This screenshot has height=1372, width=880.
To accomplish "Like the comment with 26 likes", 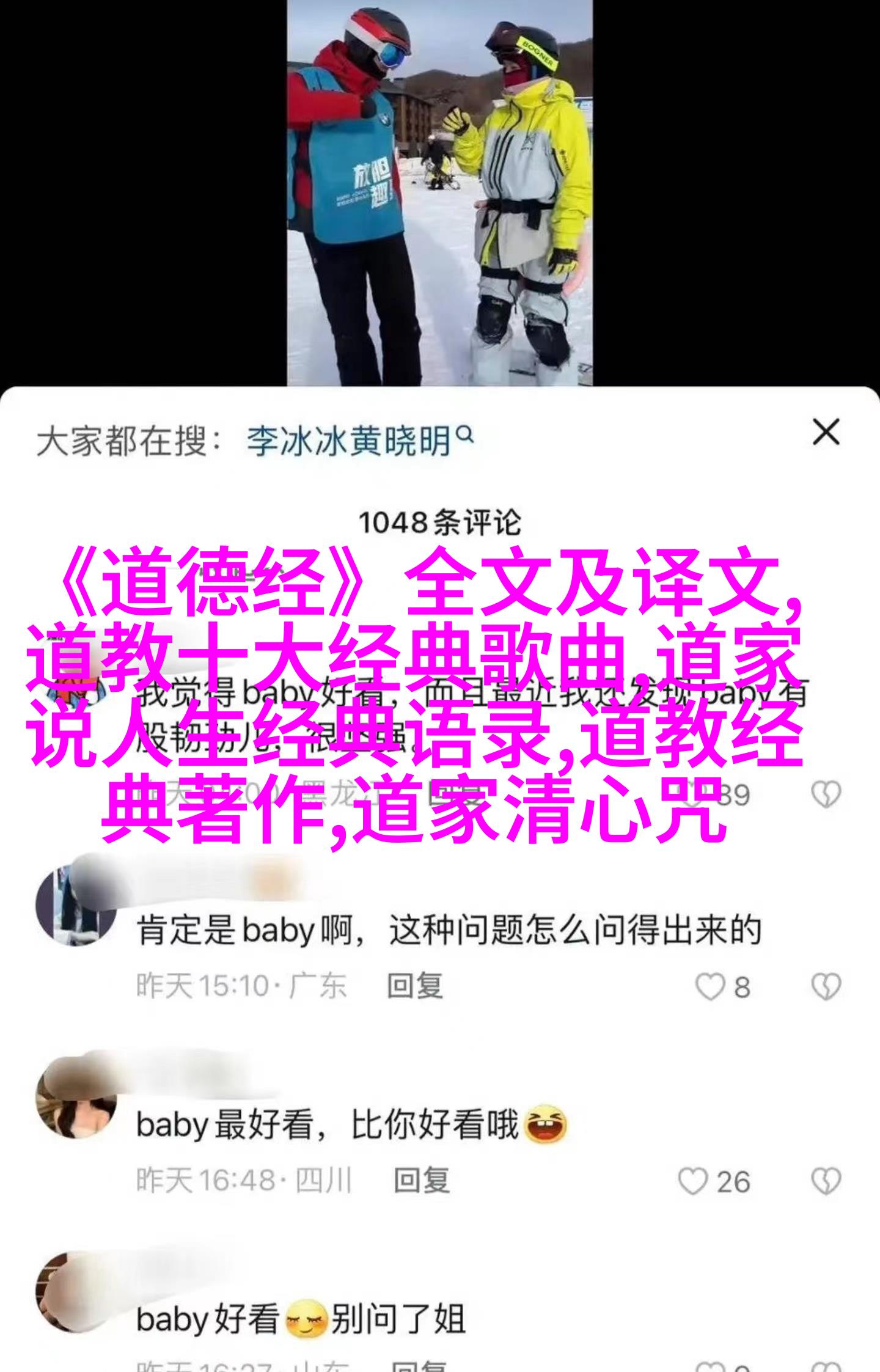I will tap(694, 1181).
